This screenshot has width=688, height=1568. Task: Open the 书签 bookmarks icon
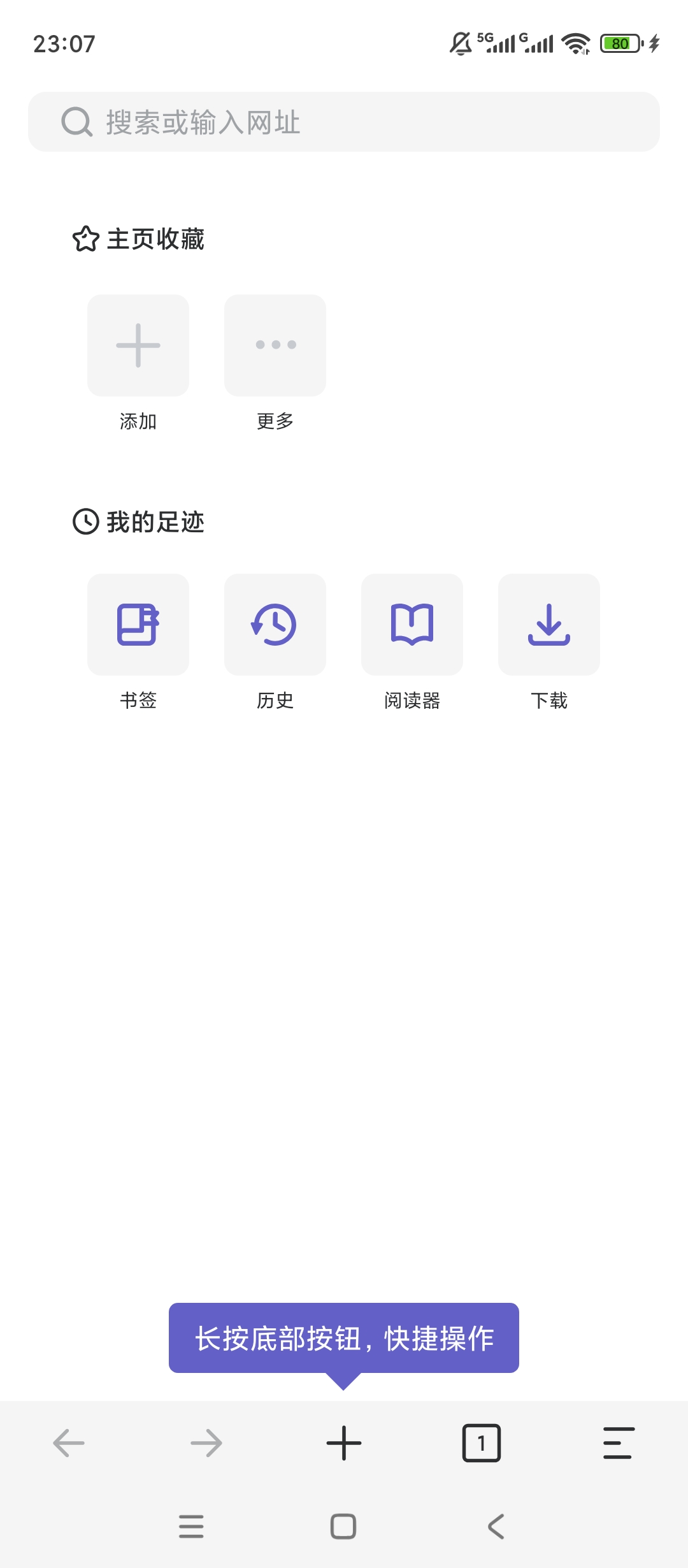pyautogui.click(x=138, y=625)
